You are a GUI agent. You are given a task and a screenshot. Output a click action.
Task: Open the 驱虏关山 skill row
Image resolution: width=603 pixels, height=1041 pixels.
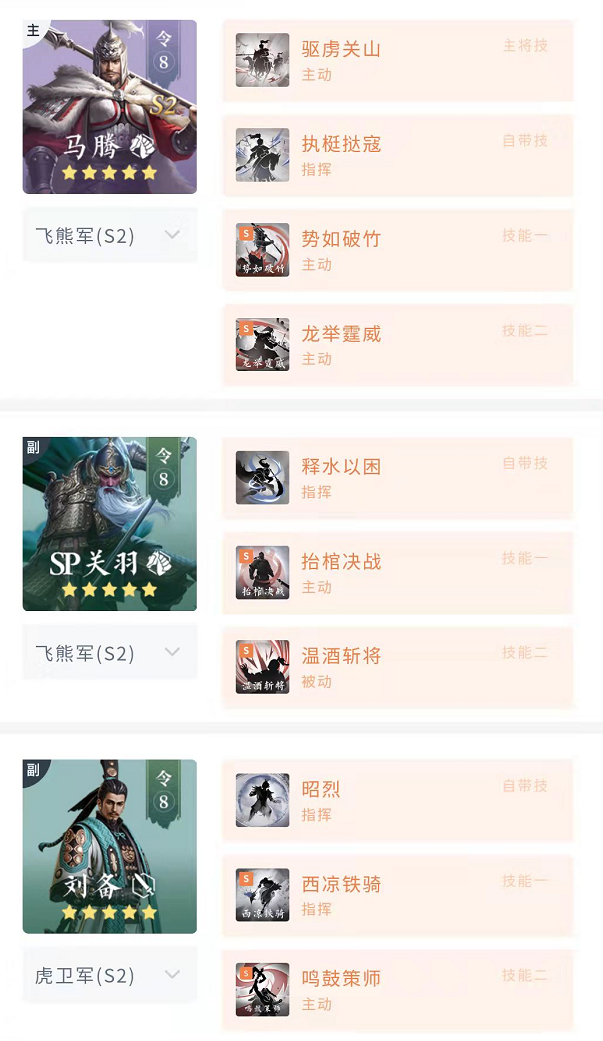[x=398, y=60]
